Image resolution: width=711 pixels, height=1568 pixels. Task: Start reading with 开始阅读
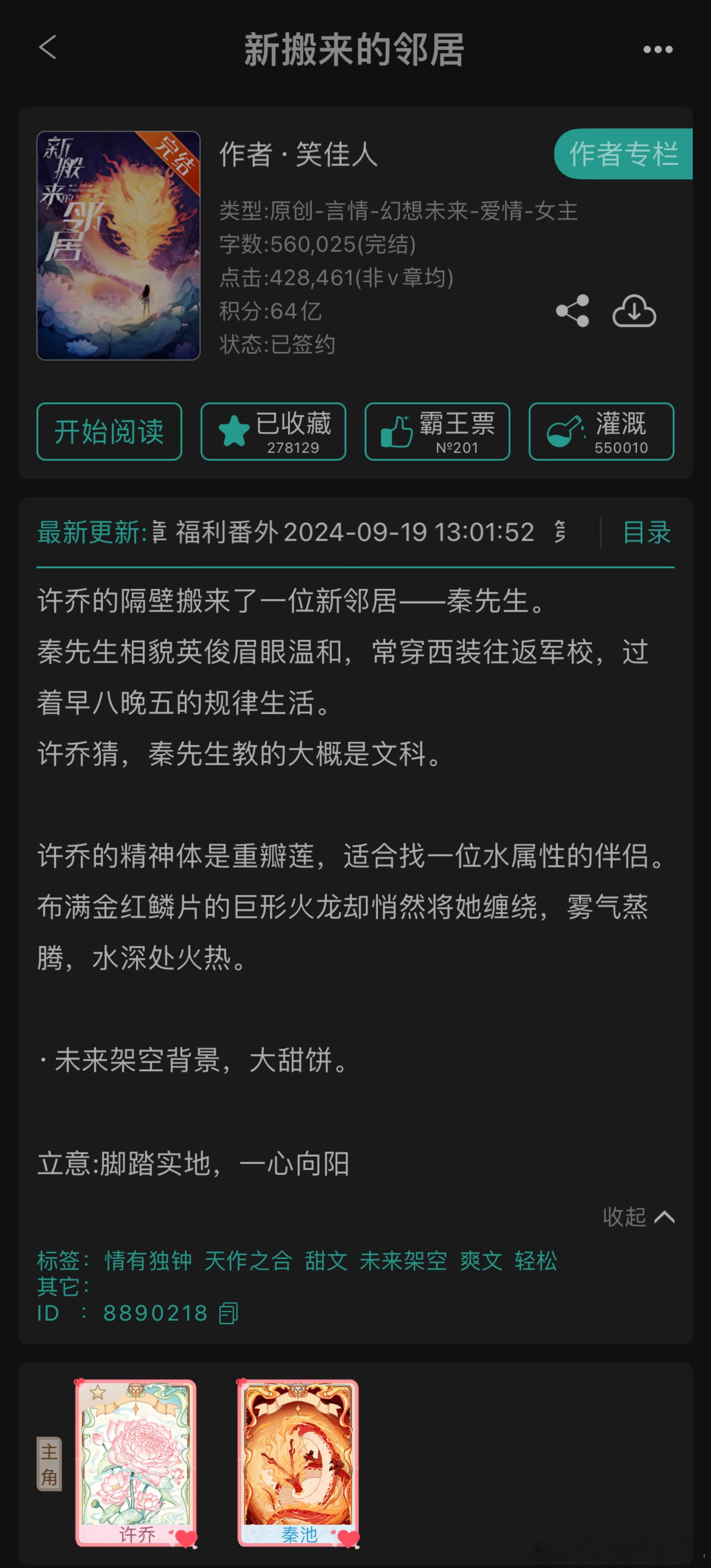[x=109, y=432]
